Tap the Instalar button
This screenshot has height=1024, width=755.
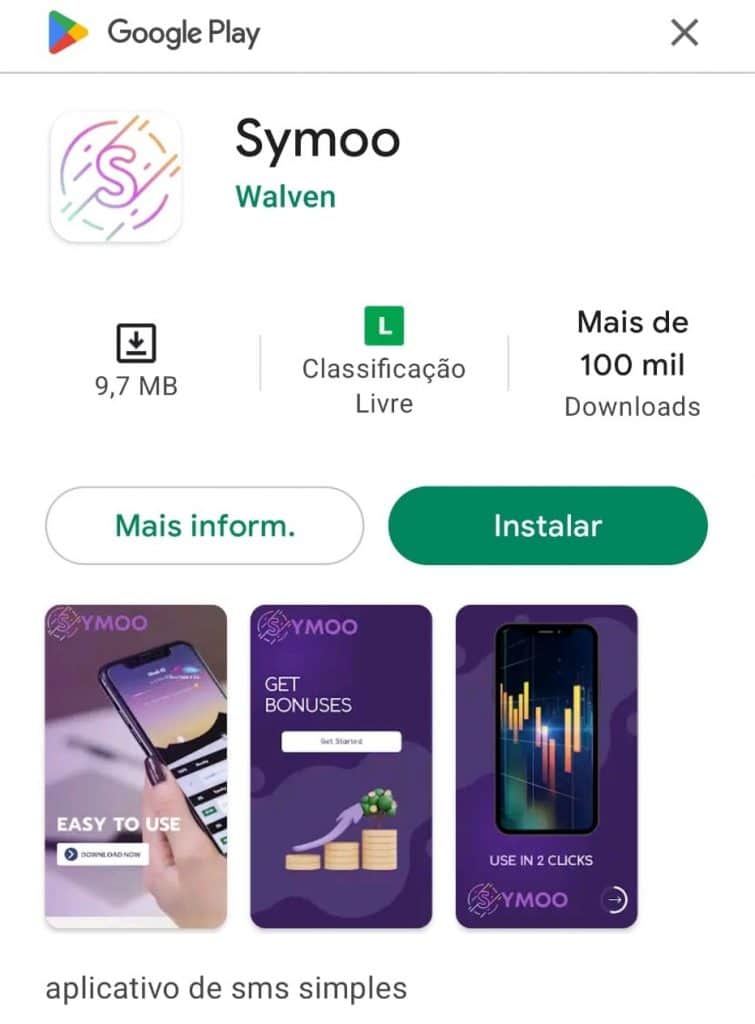pos(547,526)
